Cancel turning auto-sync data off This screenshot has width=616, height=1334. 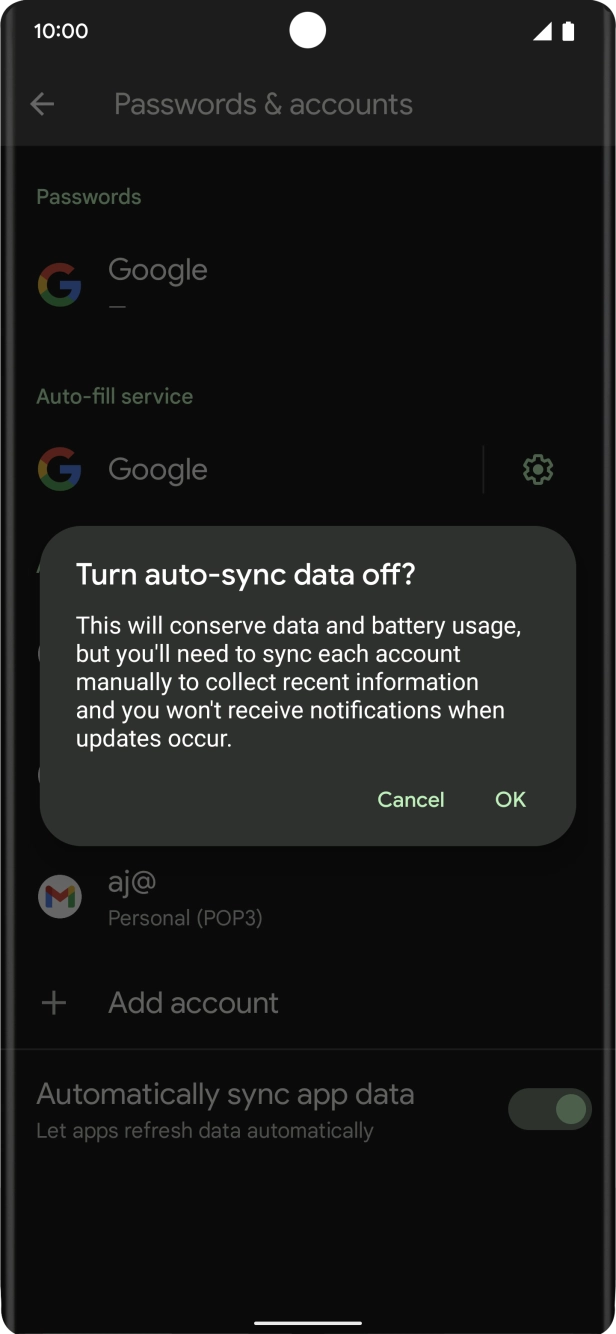(x=410, y=799)
